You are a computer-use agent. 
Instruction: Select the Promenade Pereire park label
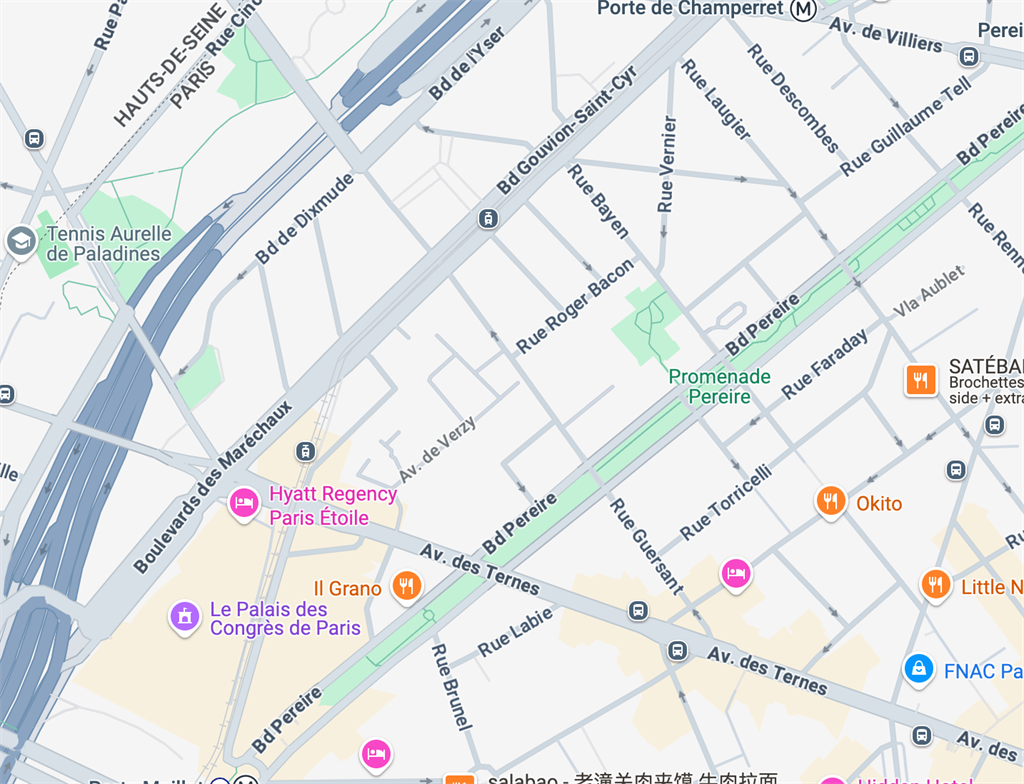click(x=719, y=386)
